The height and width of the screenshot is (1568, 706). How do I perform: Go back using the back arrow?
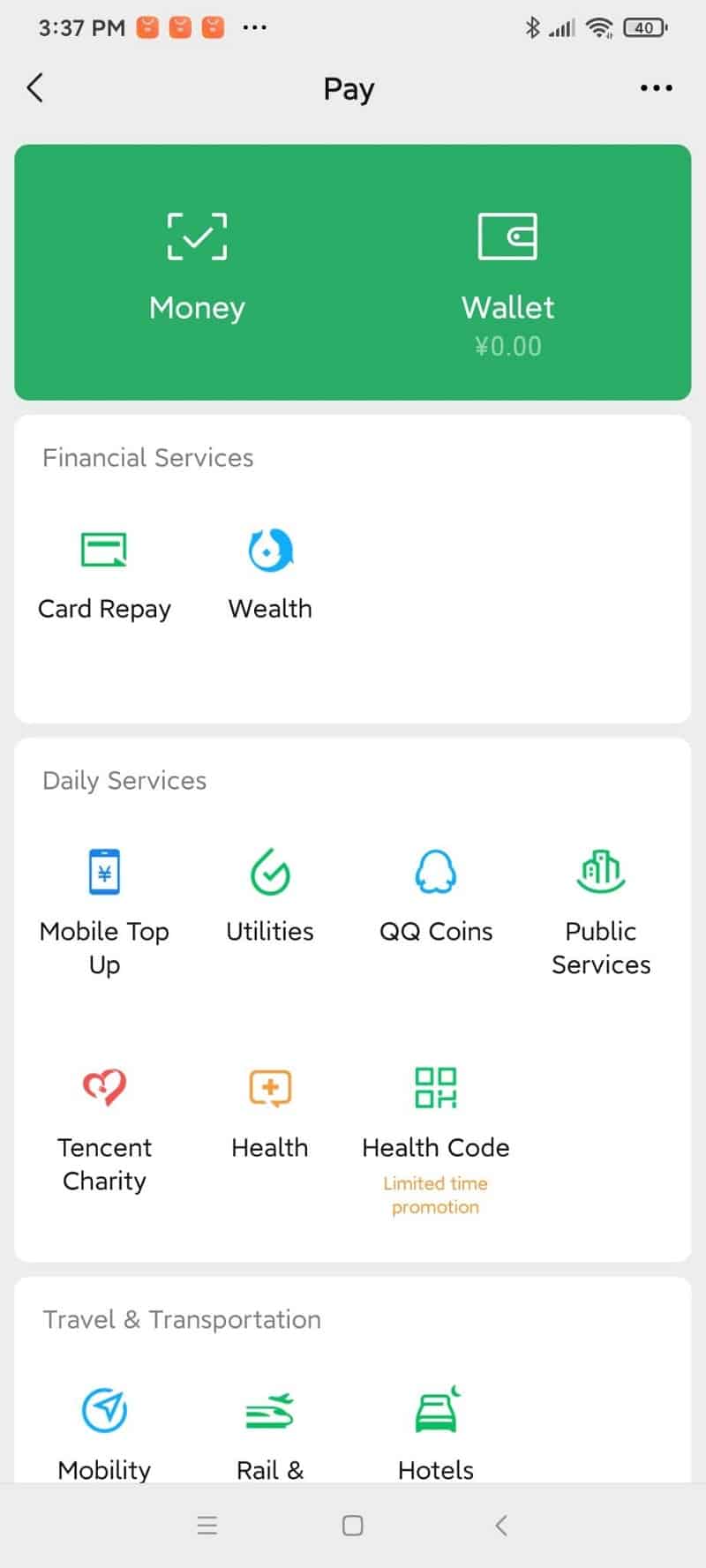click(x=35, y=87)
